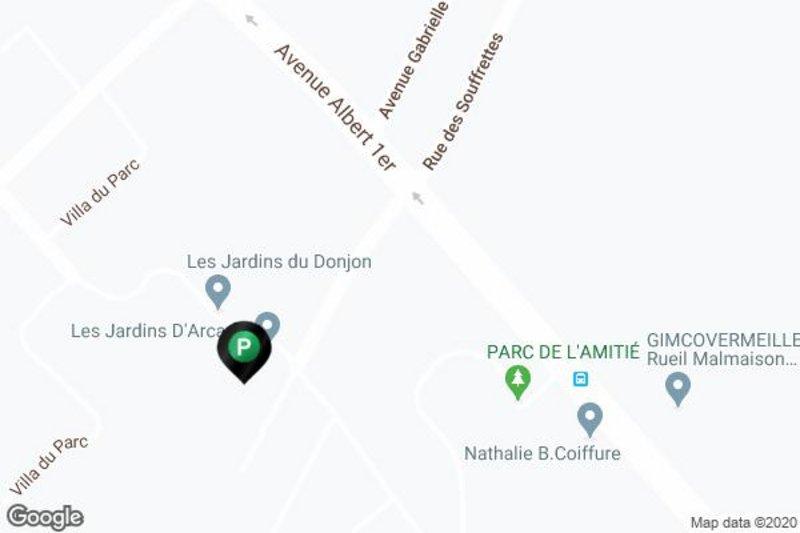
Task: Open the Parc de l'Amitié tree marker
Action: pos(517,380)
